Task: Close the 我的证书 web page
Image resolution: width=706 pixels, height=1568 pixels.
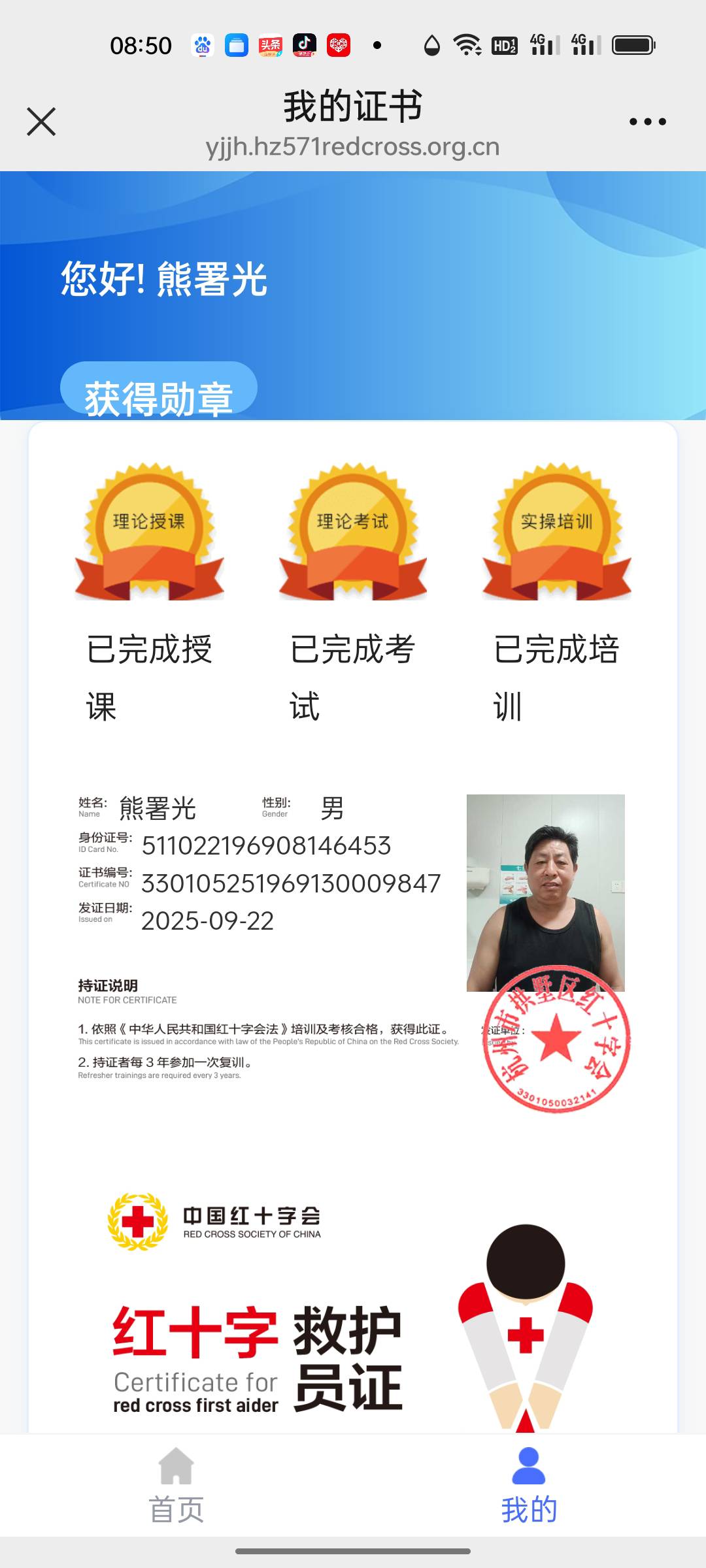Action: click(41, 122)
